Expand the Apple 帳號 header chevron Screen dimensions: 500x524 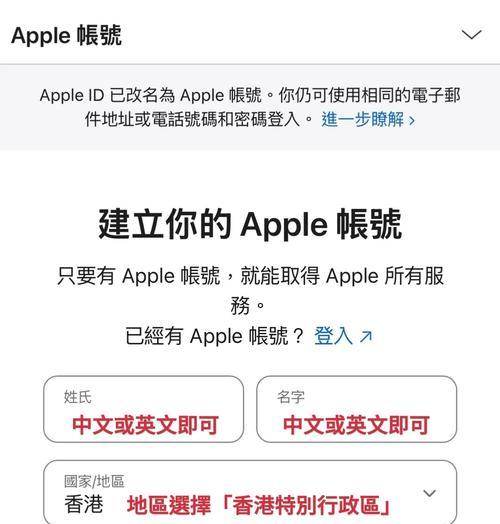tap(471, 34)
